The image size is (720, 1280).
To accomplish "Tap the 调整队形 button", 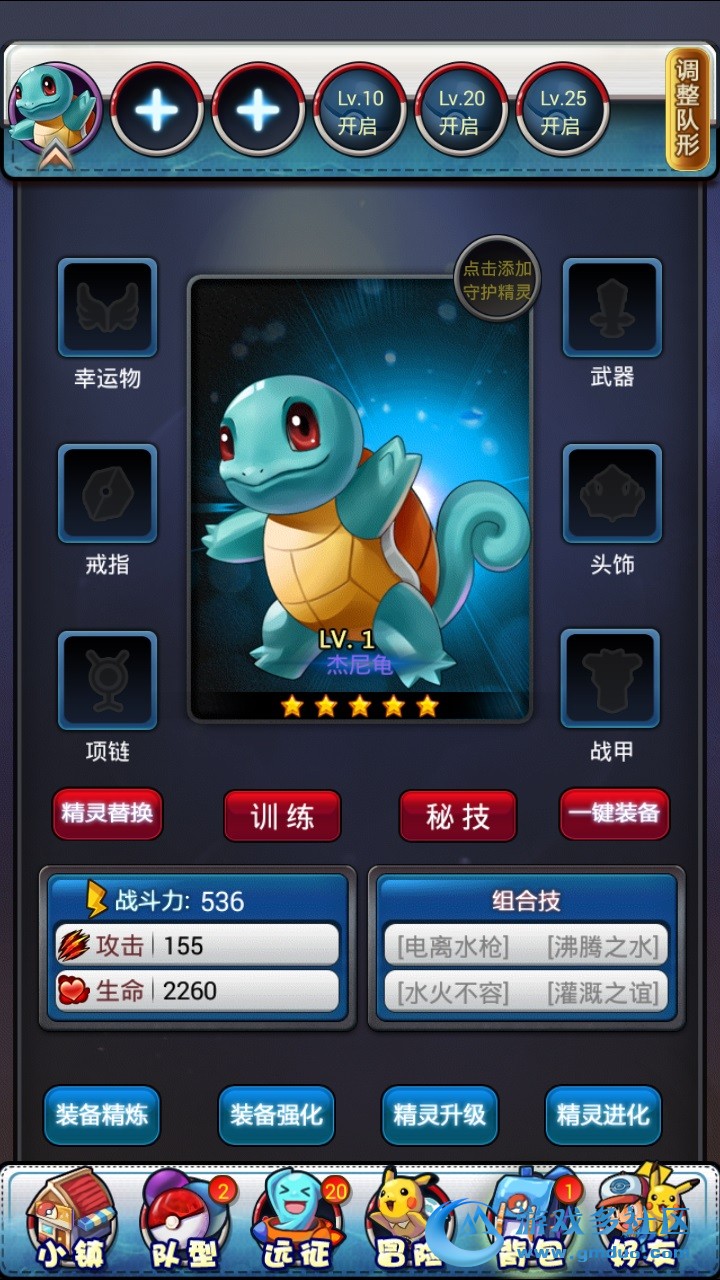I will coord(687,108).
